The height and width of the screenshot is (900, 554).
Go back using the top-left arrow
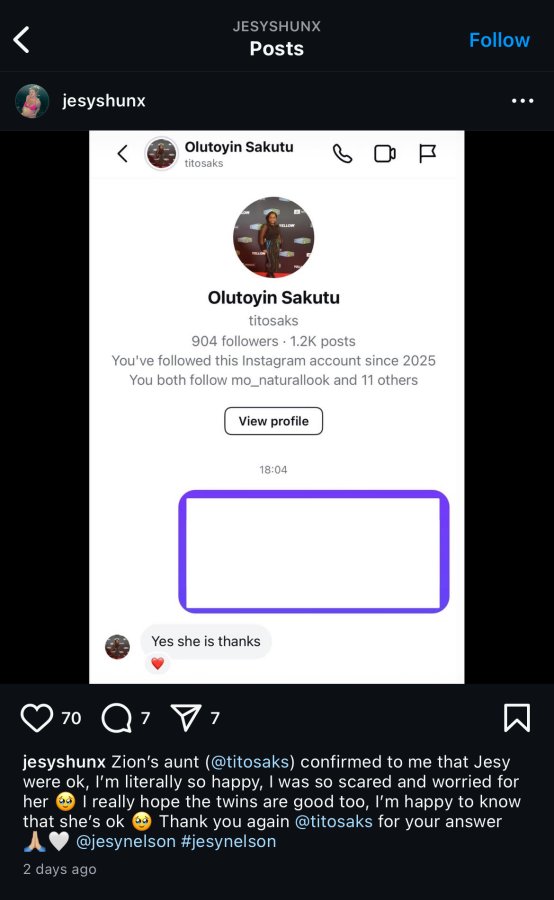pyautogui.click(x=22, y=40)
